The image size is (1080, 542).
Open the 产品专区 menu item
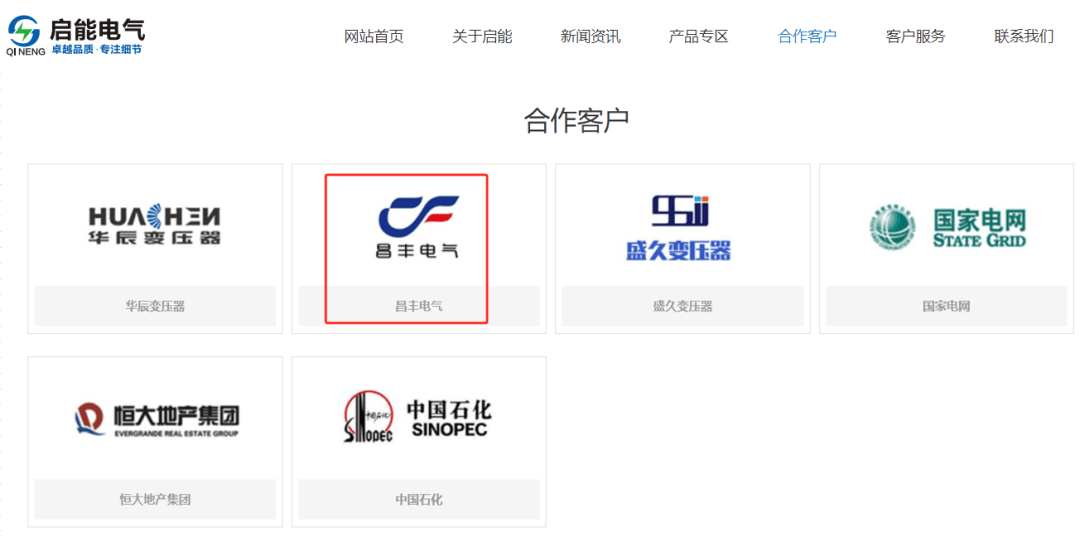(698, 36)
